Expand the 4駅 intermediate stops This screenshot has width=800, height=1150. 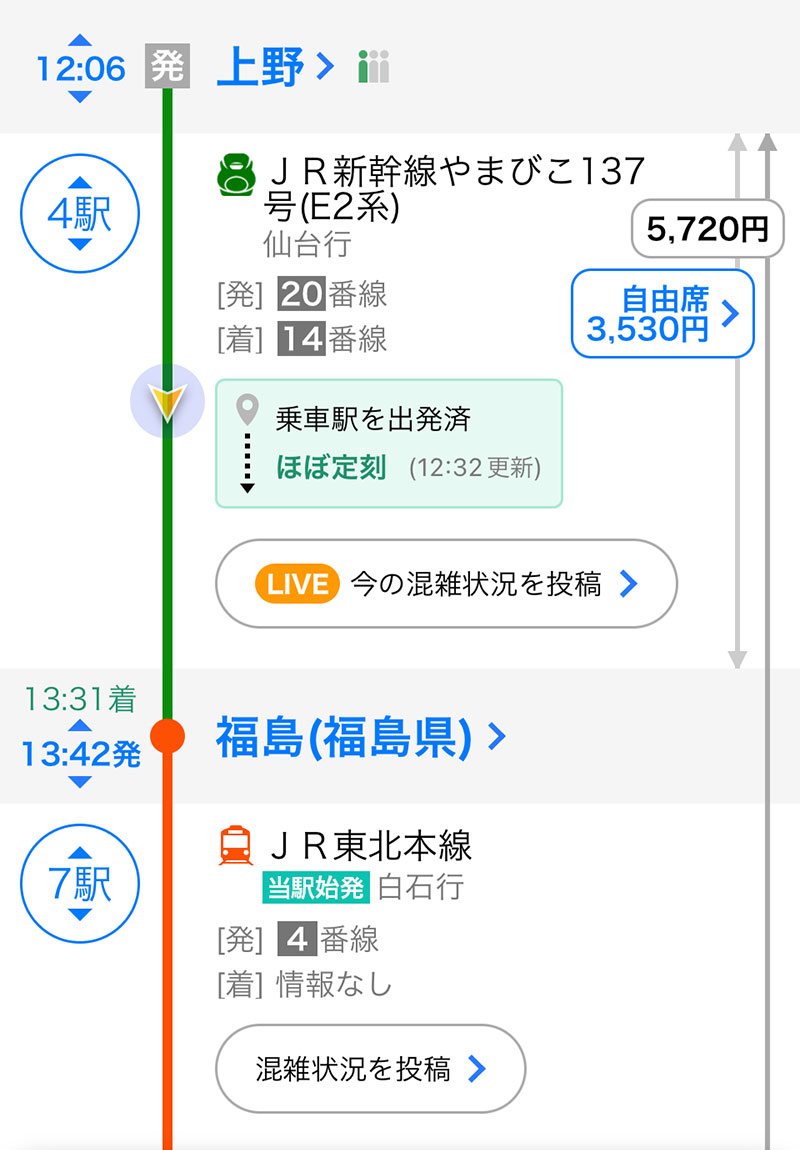click(x=80, y=214)
